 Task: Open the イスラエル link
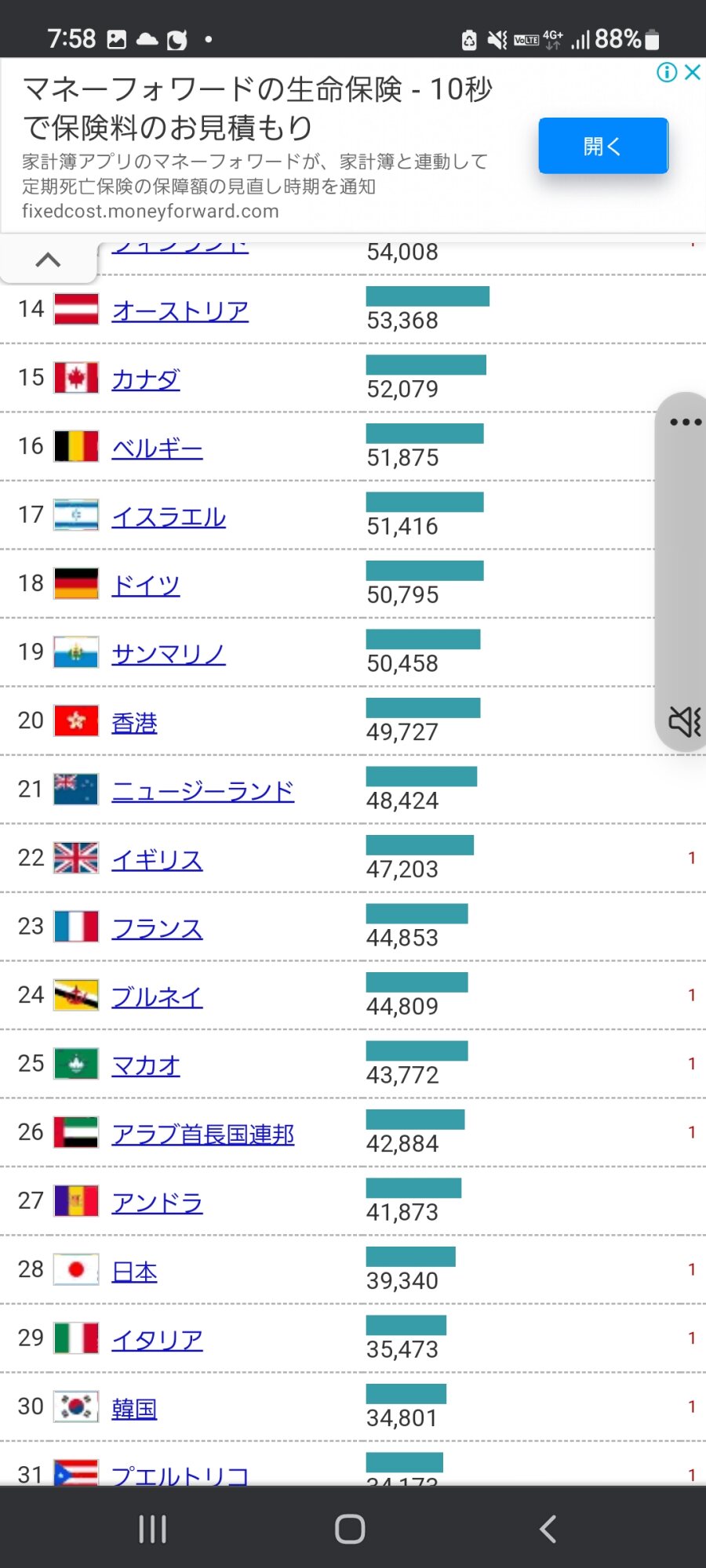tap(168, 517)
